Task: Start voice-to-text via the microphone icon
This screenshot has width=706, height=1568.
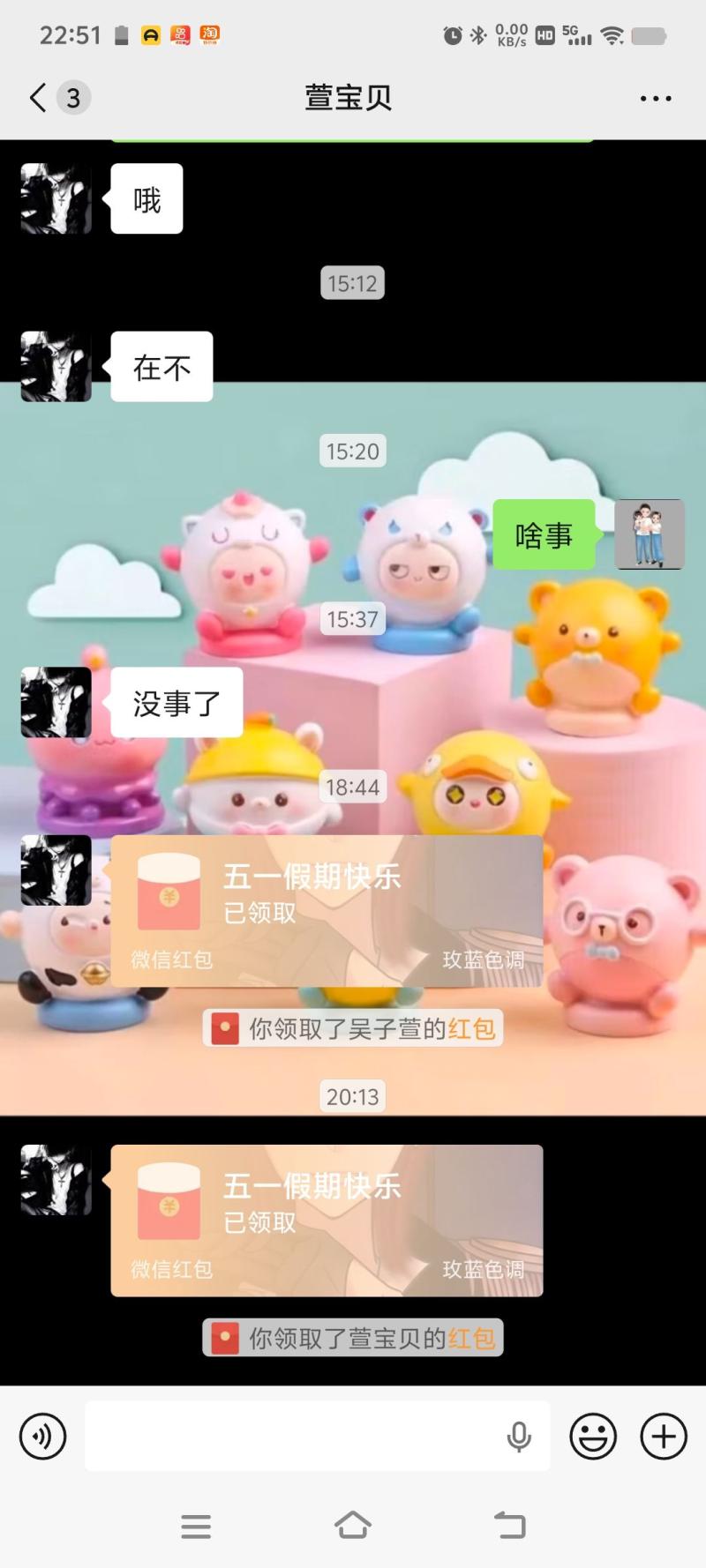Action: coord(519,1437)
